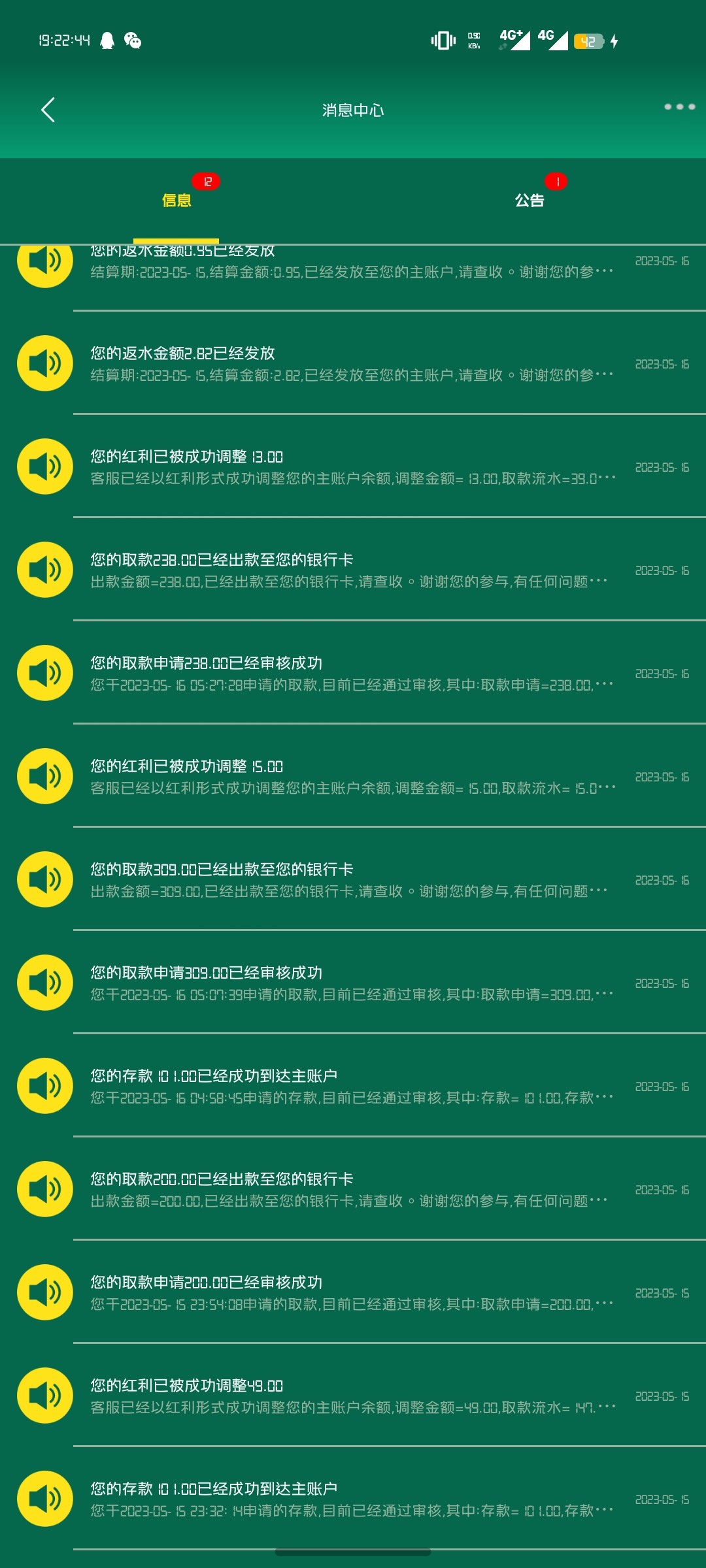Open the 2023-05-15 23:32:14 存款 101.00 message
The height and width of the screenshot is (1568, 706).
pos(353,1499)
